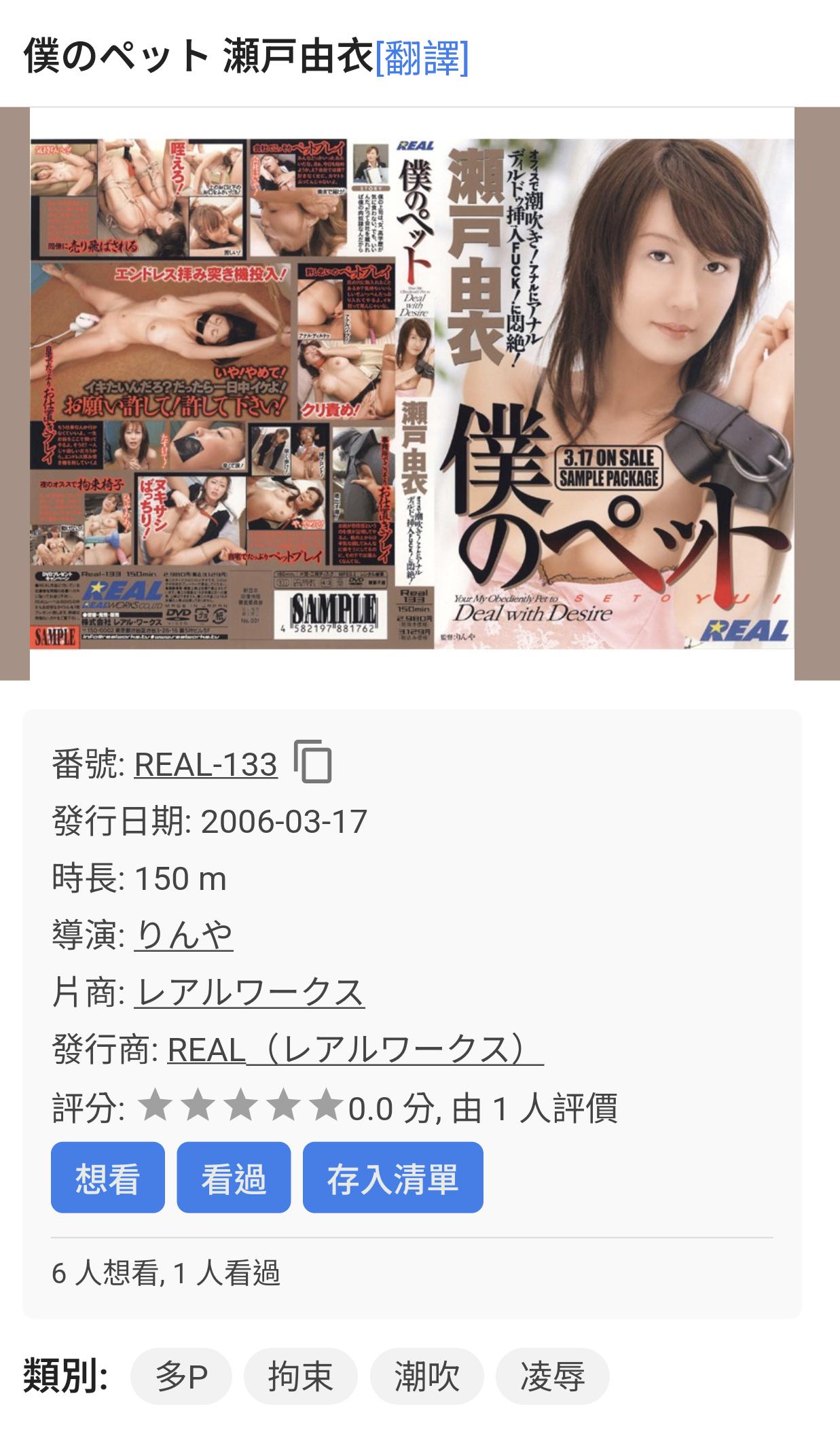Copy the code with the copy icon
This screenshot has height=1430, width=840.
313,762
